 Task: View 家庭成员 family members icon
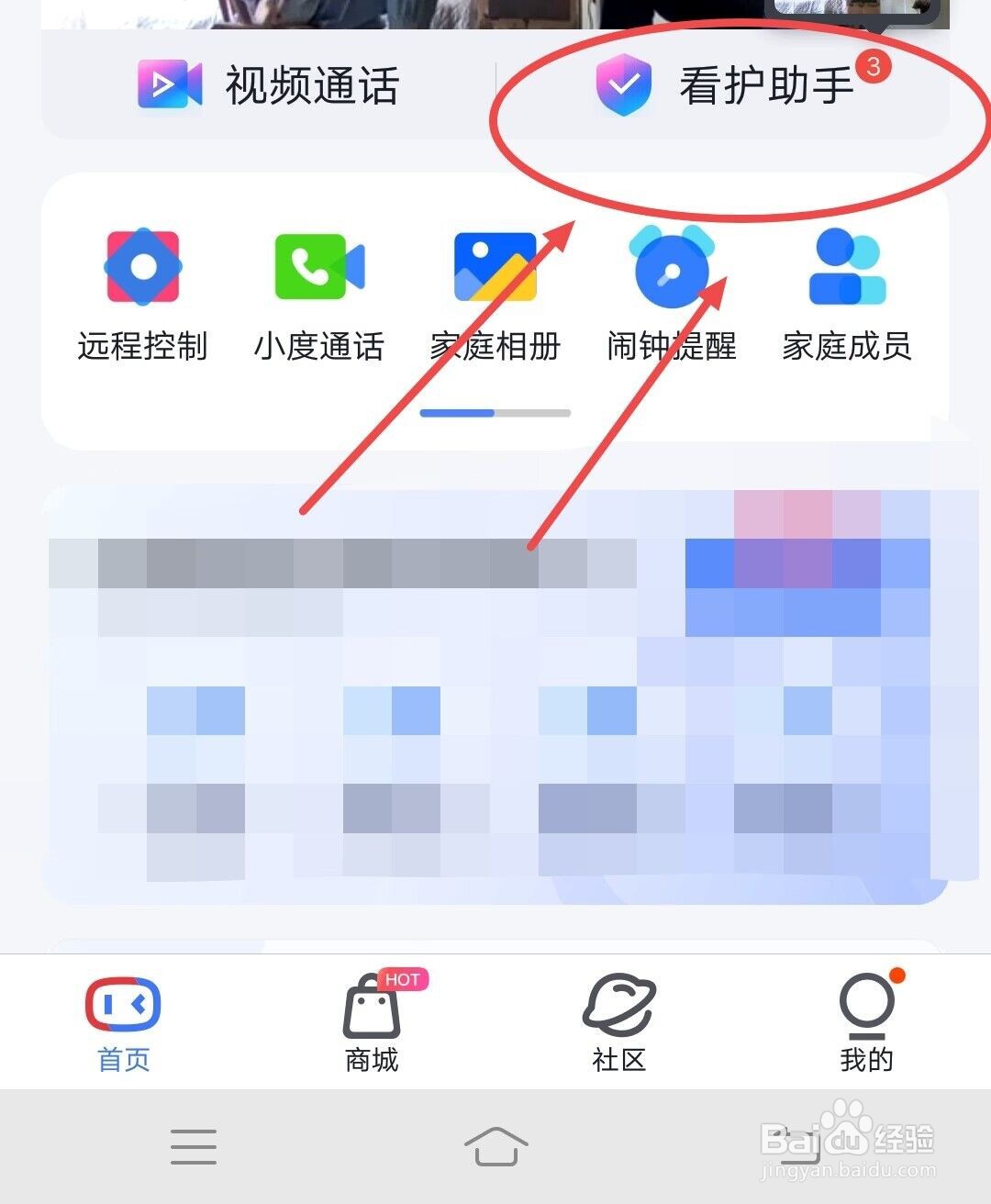[846, 267]
